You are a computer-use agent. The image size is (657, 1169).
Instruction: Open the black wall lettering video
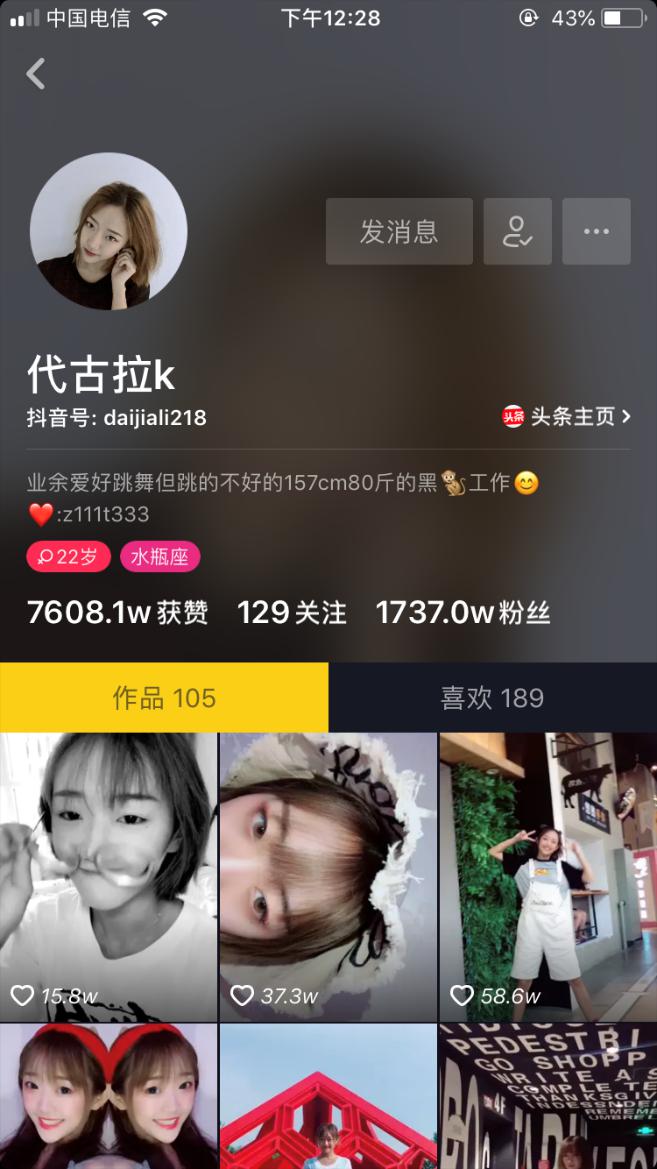click(x=547, y=1097)
